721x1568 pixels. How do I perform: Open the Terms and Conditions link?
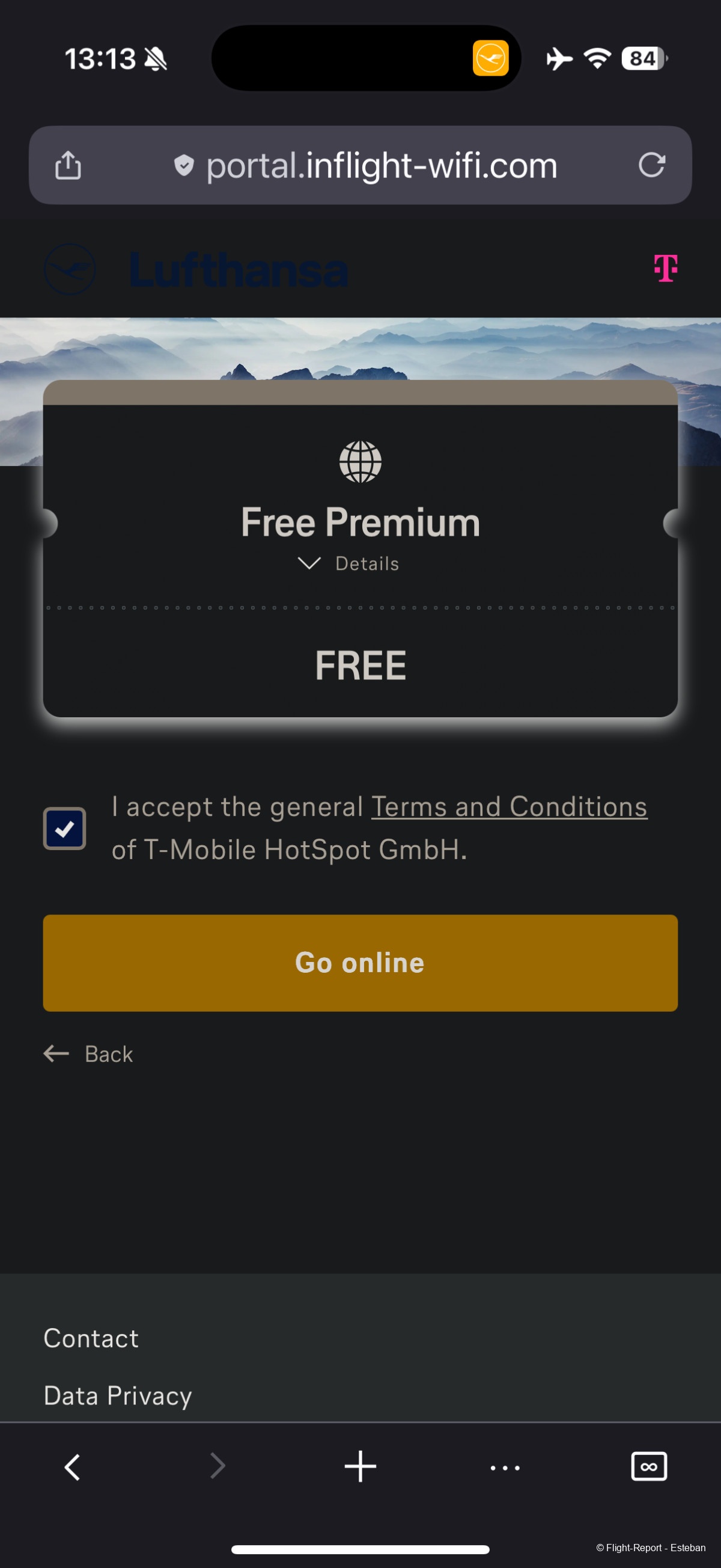pyautogui.click(x=509, y=806)
